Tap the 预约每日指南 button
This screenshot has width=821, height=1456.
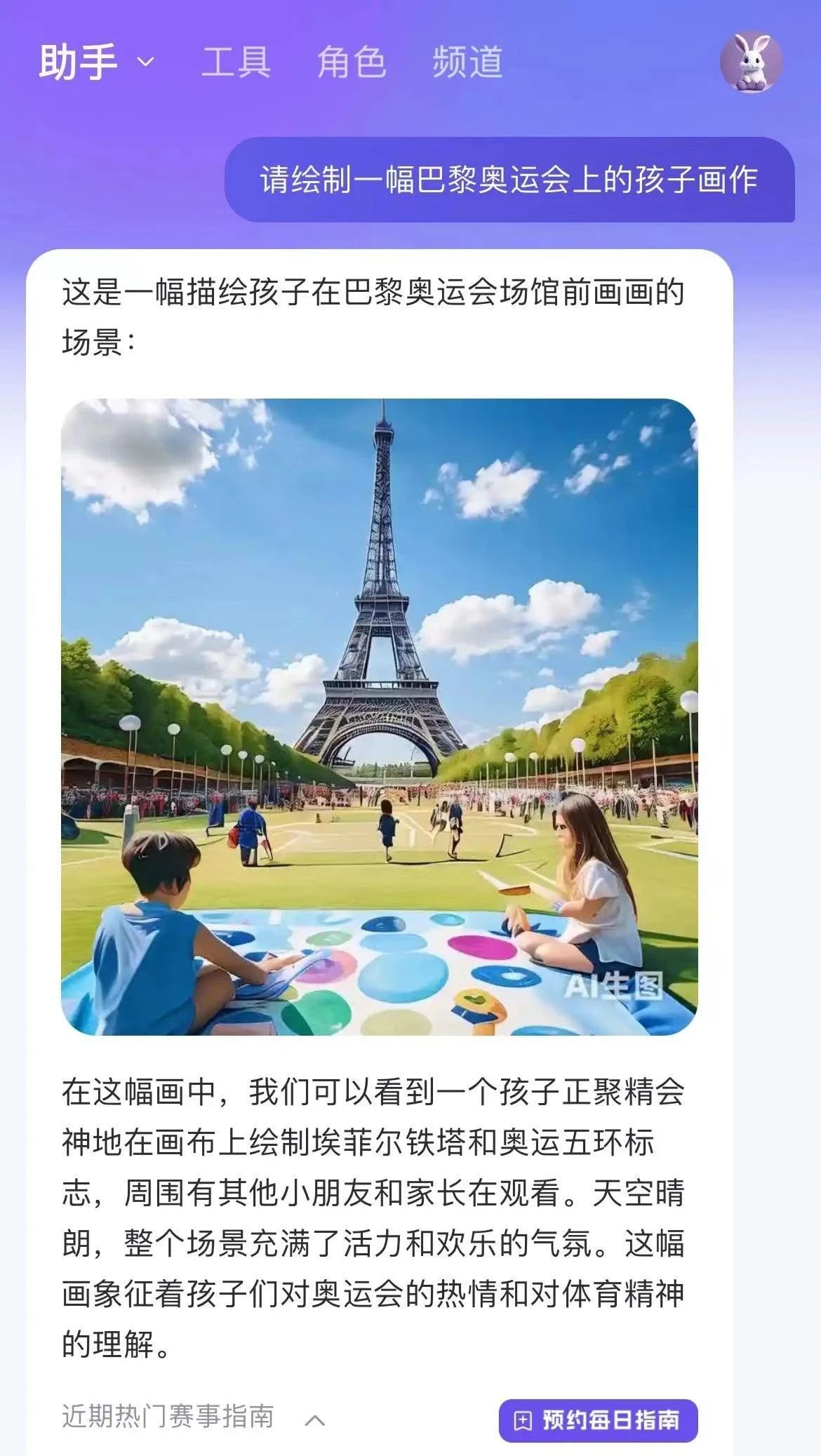[598, 1420]
